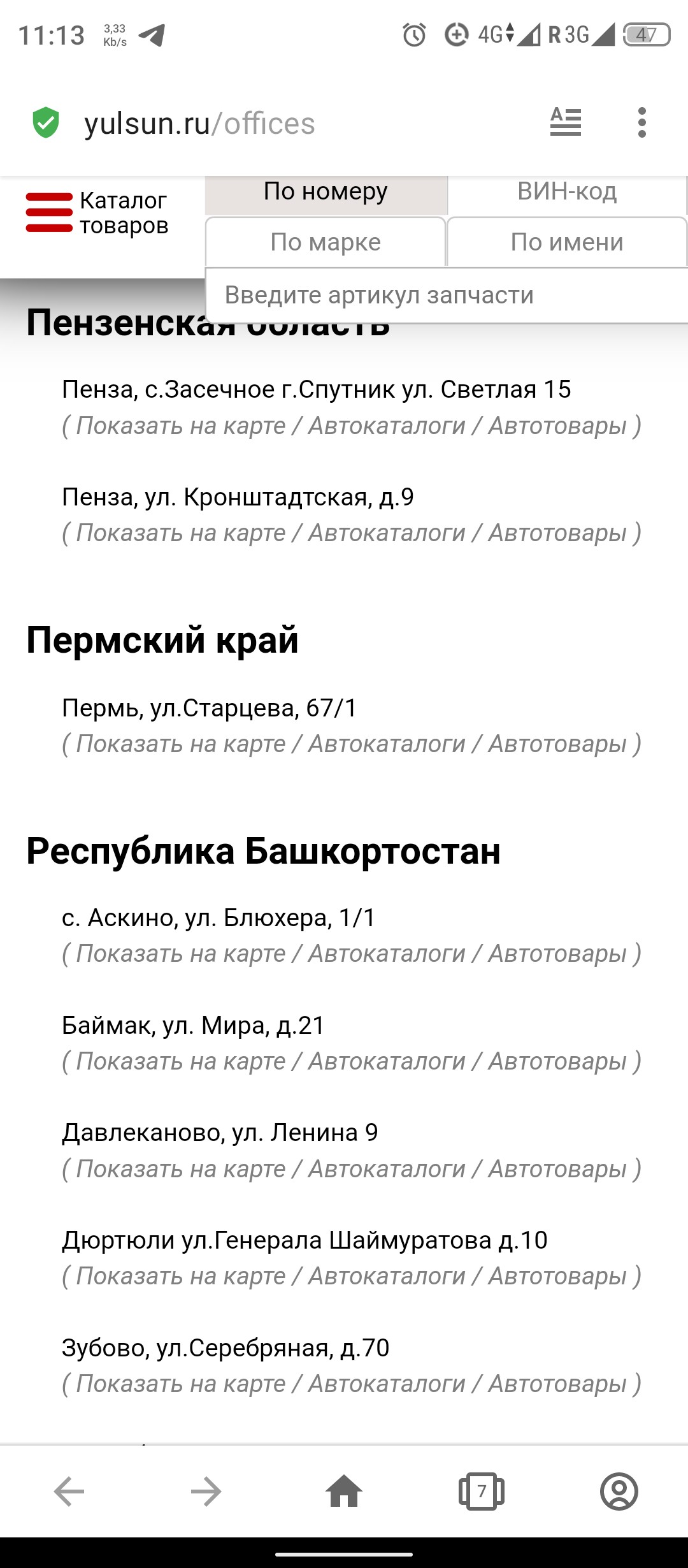Open the tabs switcher showing 7
688x1568 pixels.
482,1492
